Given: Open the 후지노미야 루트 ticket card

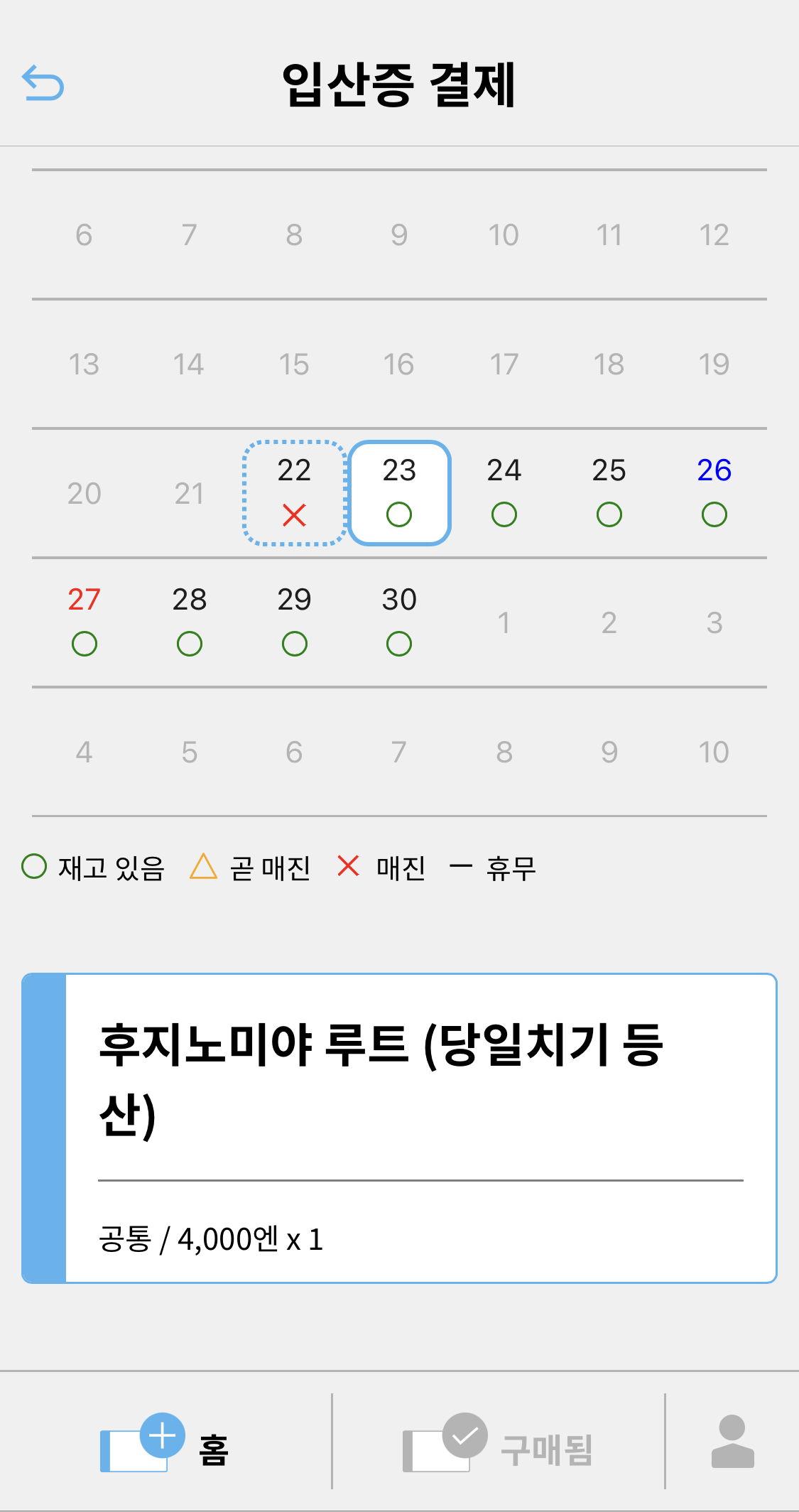Looking at the screenshot, I should [x=399, y=1128].
